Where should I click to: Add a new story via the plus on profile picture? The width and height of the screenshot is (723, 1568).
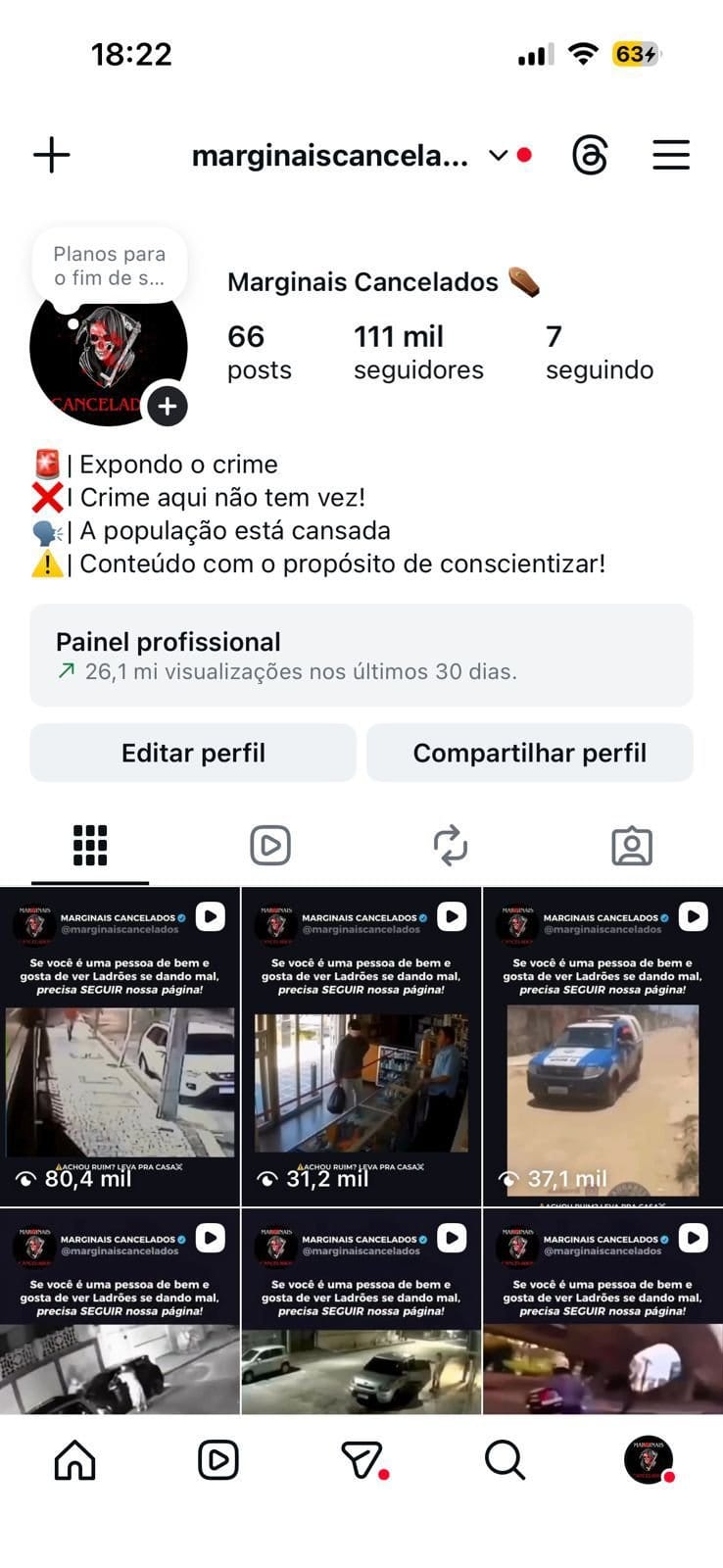(168, 405)
